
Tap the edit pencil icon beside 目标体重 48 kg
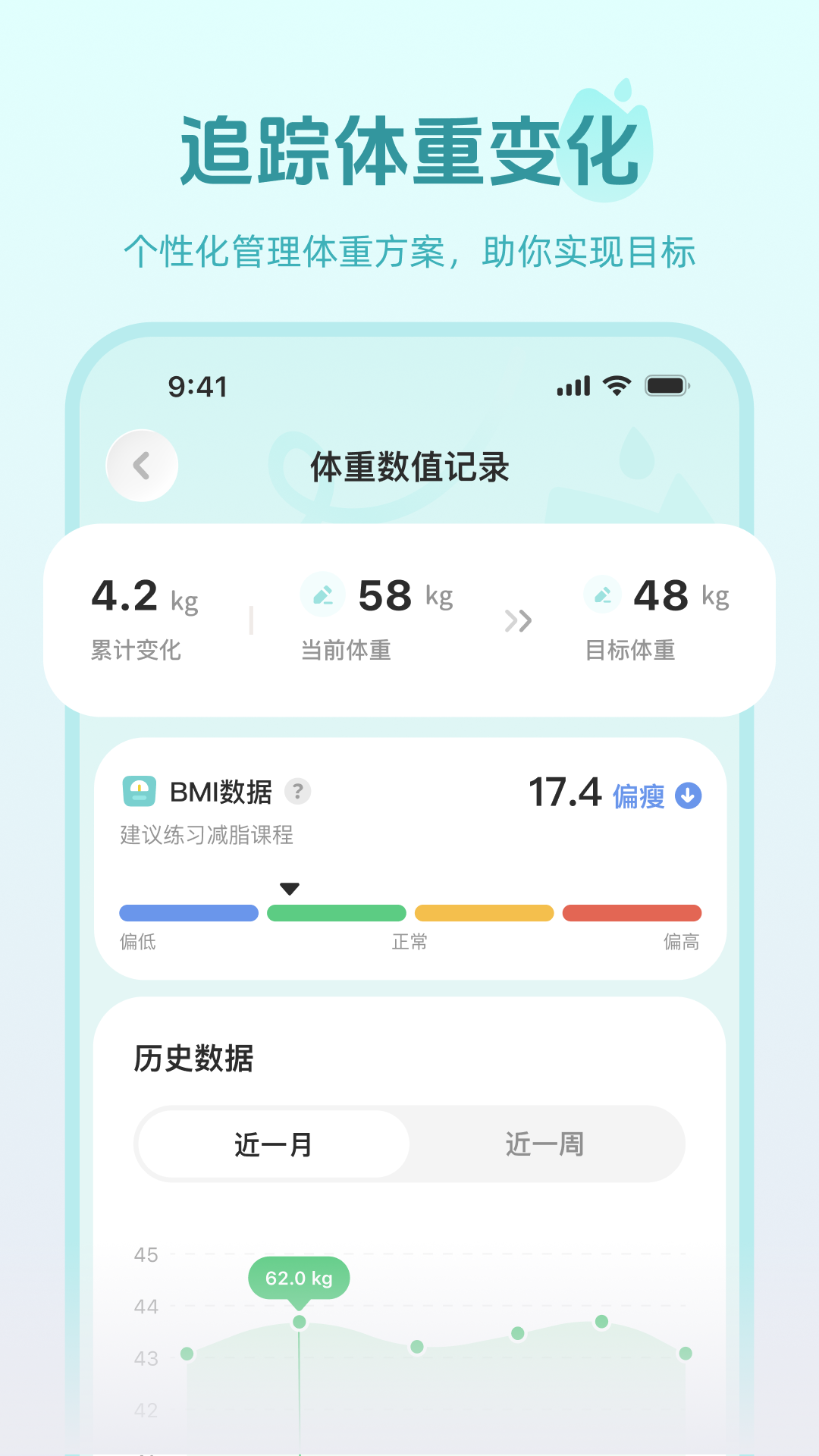tap(602, 594)
